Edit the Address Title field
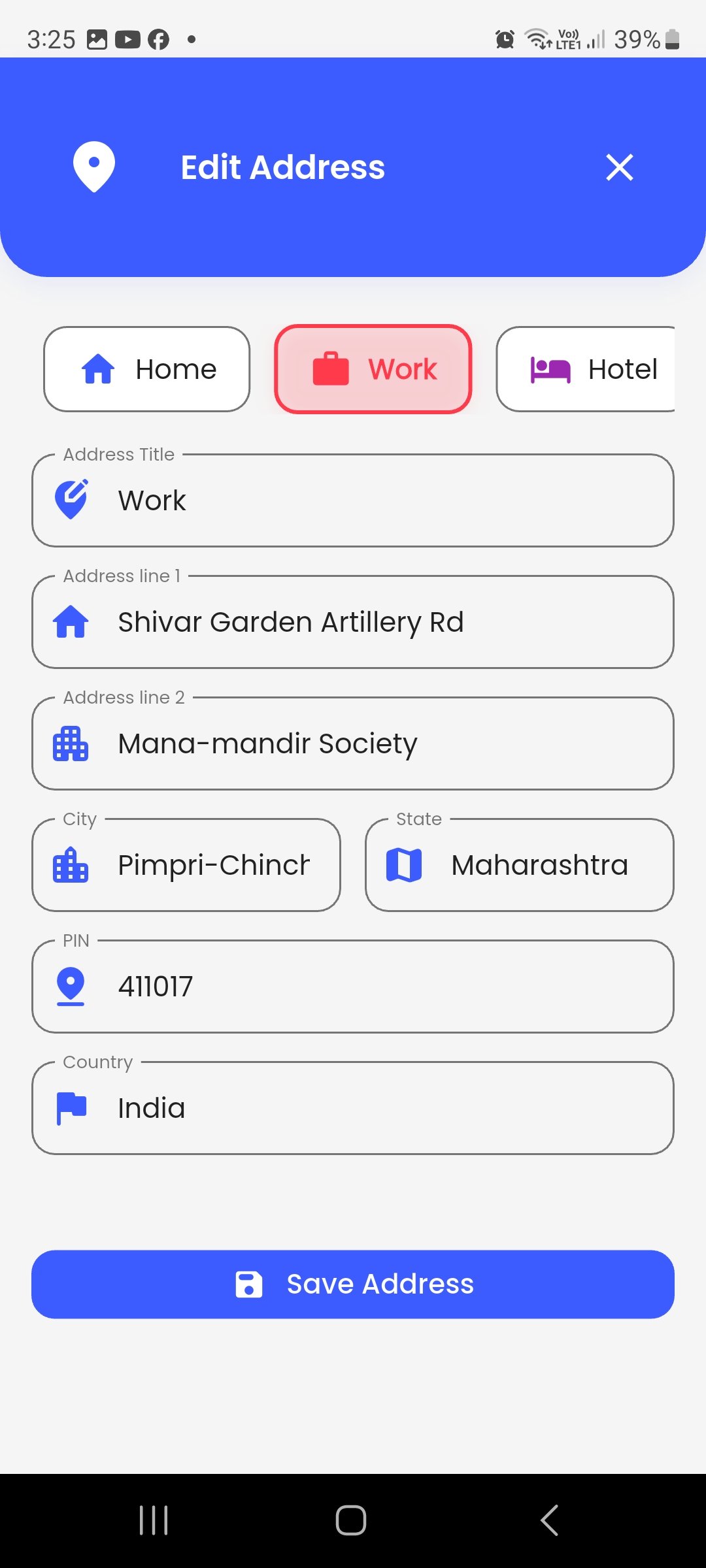 click(x=353, y=501)
